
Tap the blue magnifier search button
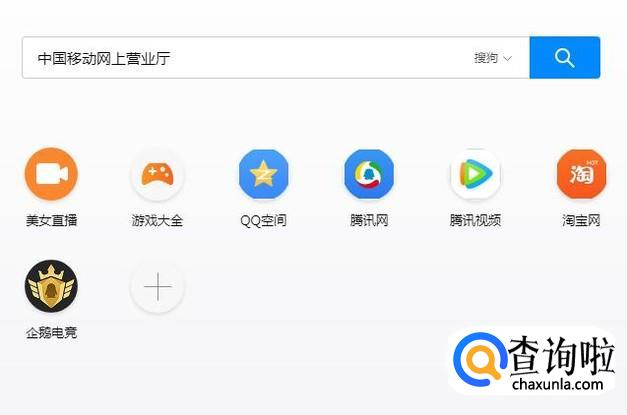tap(564, 58)
